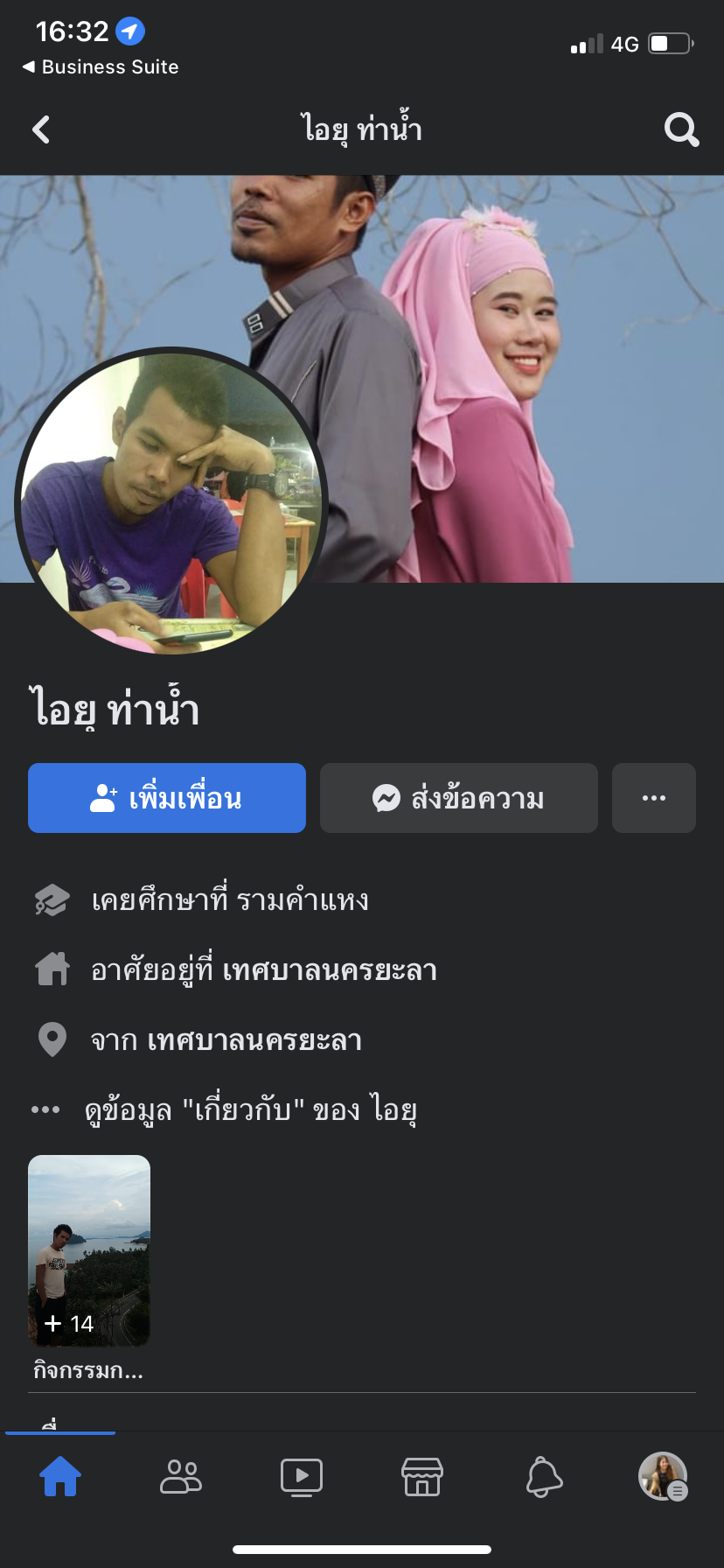
Task: Open the รามคำแหง education link
Action: [303, 900]
